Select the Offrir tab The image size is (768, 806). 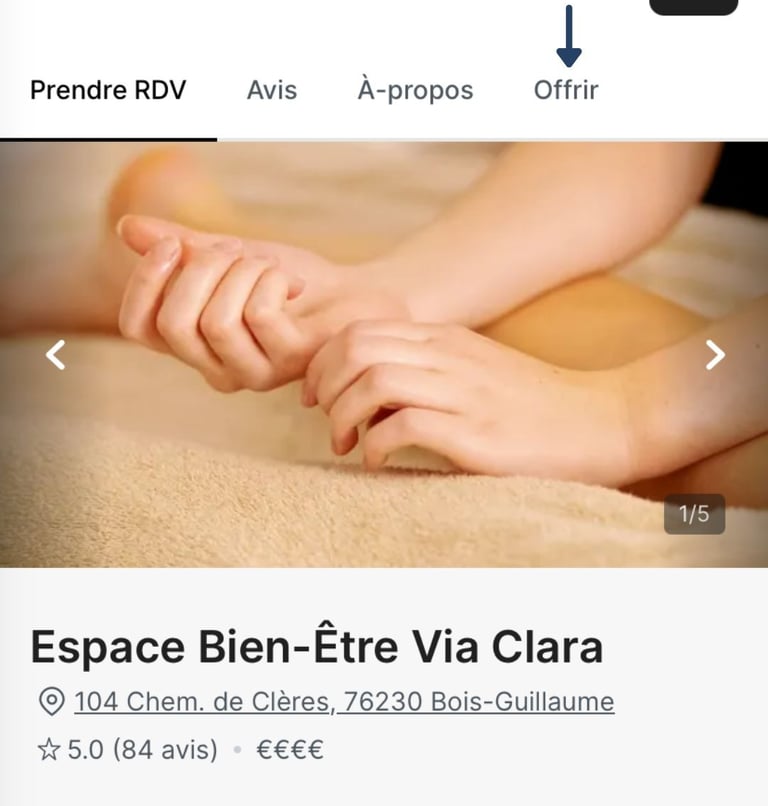[x=566, y=90]
